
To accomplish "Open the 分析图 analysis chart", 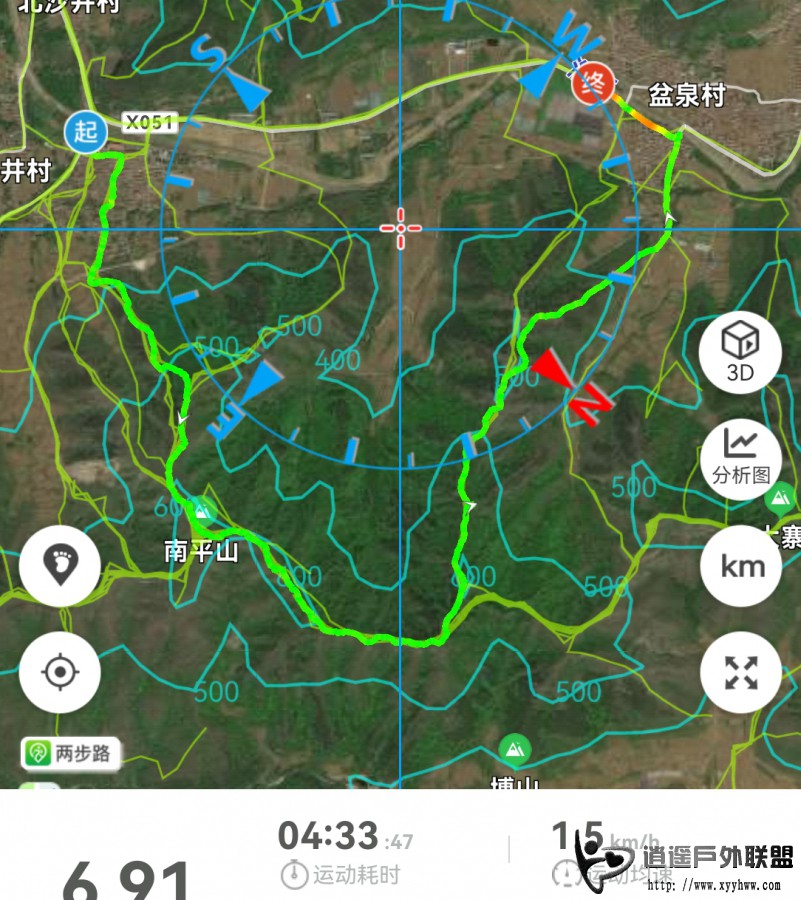I will click(741, 457).
